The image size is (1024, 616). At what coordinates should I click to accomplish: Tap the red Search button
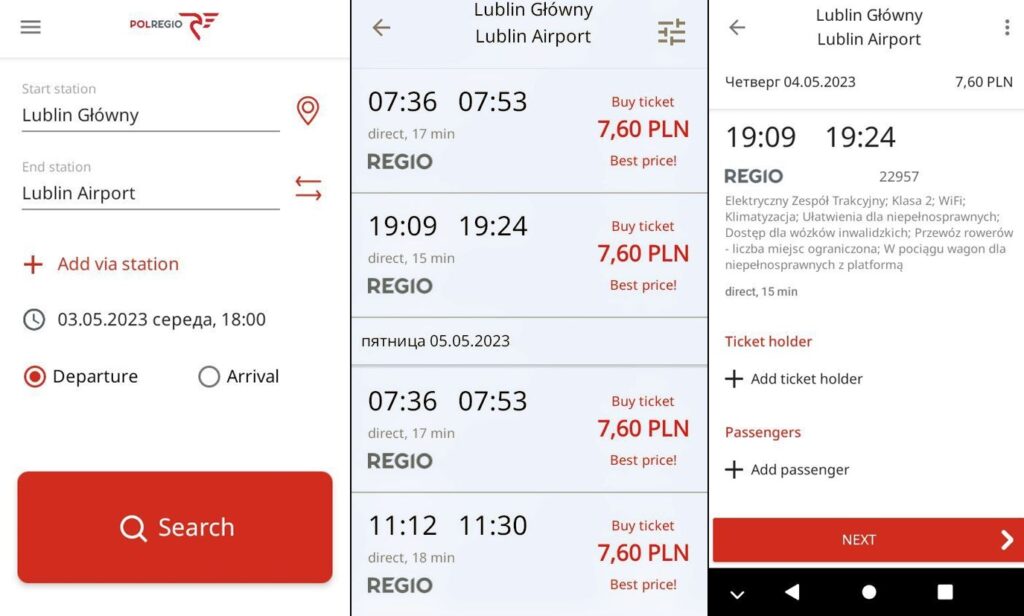coord(175,527)
